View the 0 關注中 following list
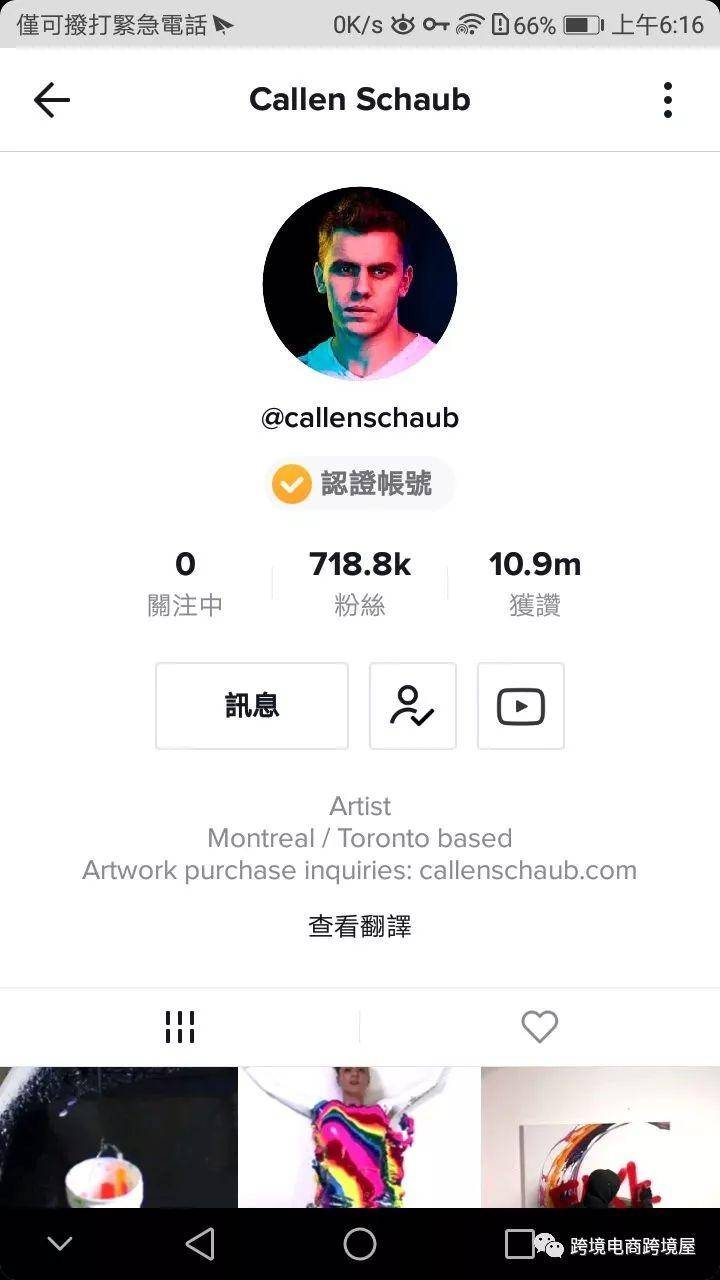This screenshot has width=720, height=1280. click(185, 582)
